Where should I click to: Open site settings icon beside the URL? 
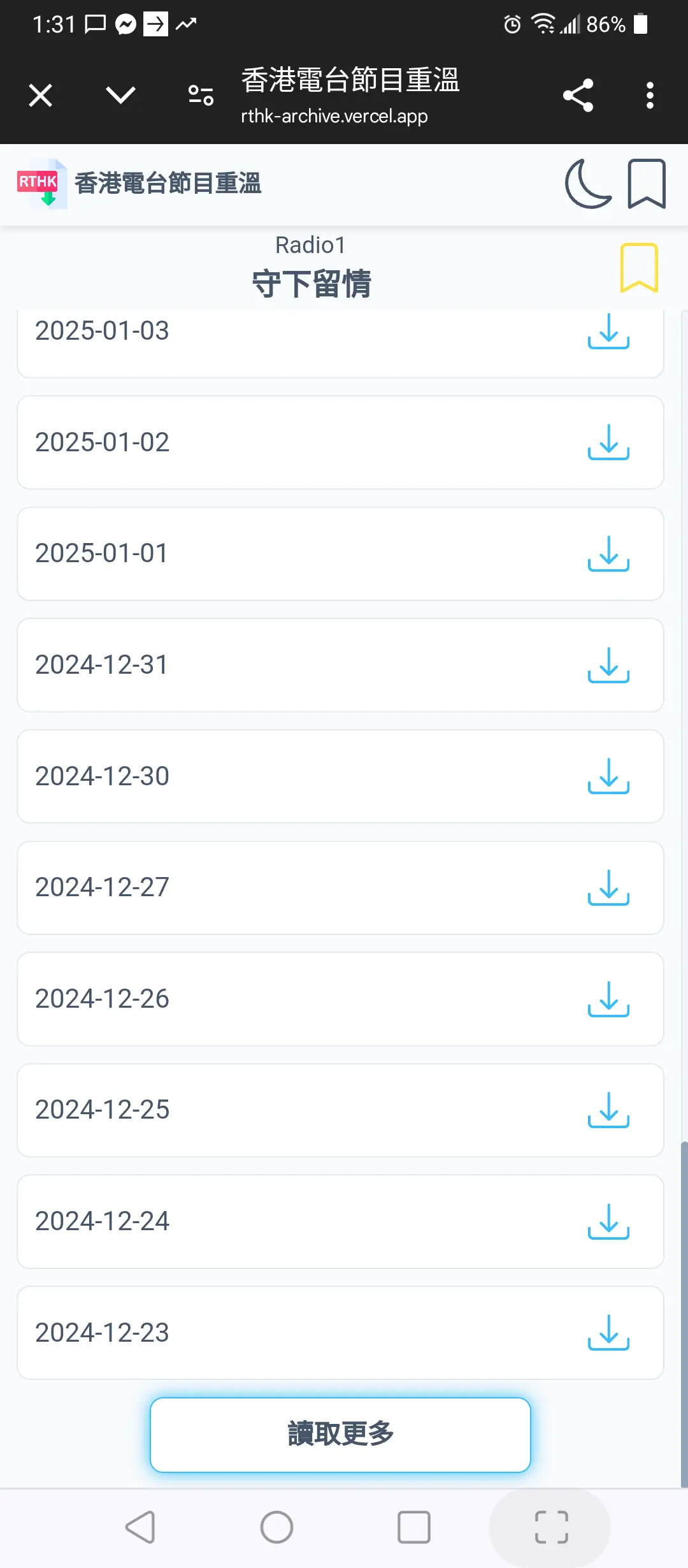(201, 96)
